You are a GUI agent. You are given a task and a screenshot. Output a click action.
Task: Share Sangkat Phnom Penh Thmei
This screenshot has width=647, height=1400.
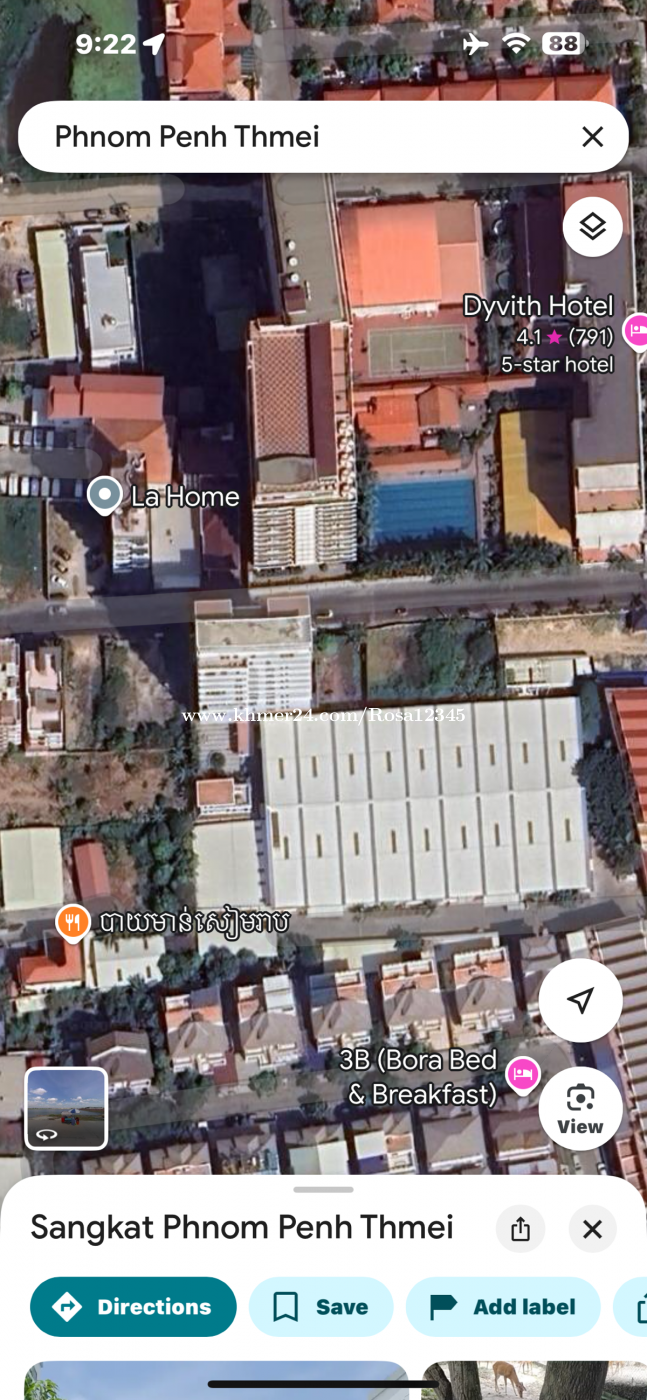520,1229
